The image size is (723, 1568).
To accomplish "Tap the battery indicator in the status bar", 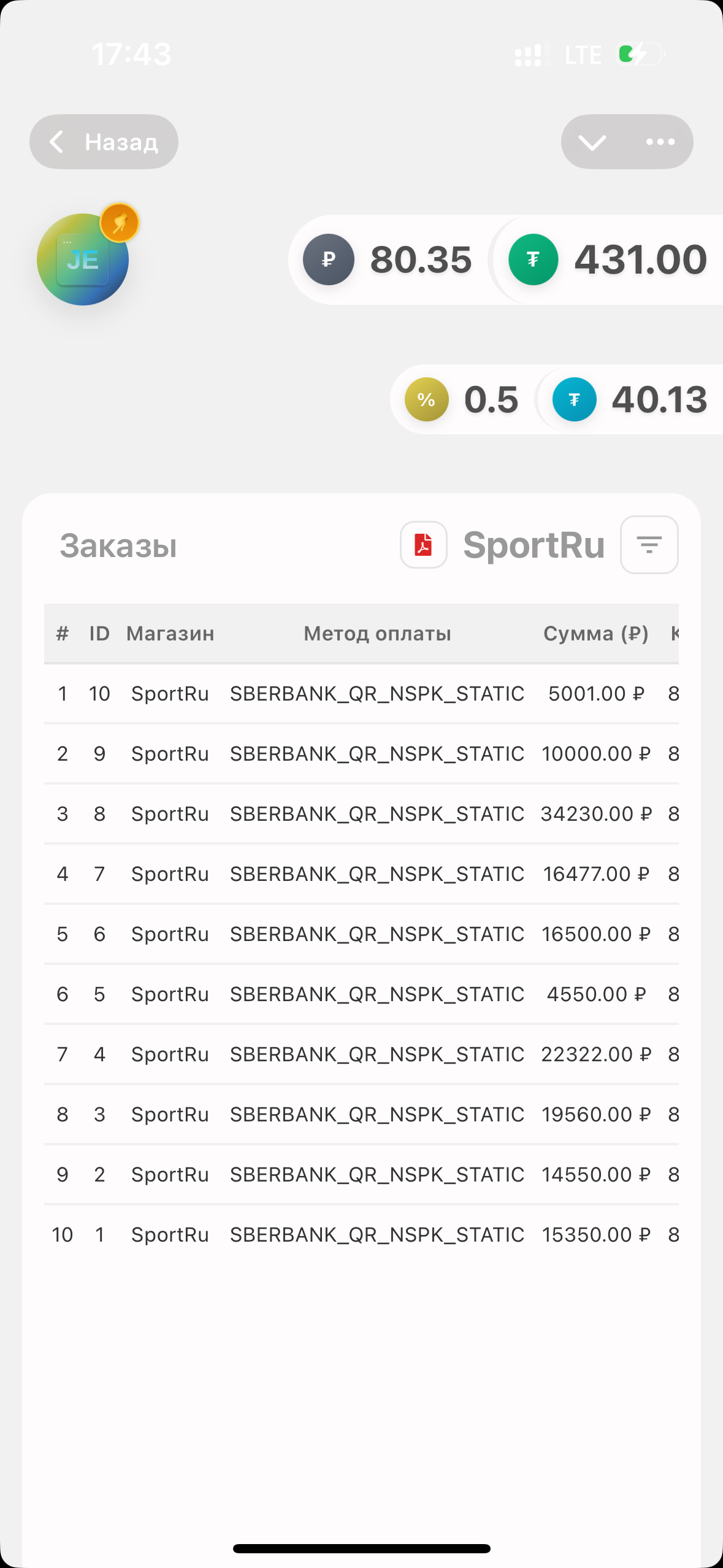I will coord(638,55).
